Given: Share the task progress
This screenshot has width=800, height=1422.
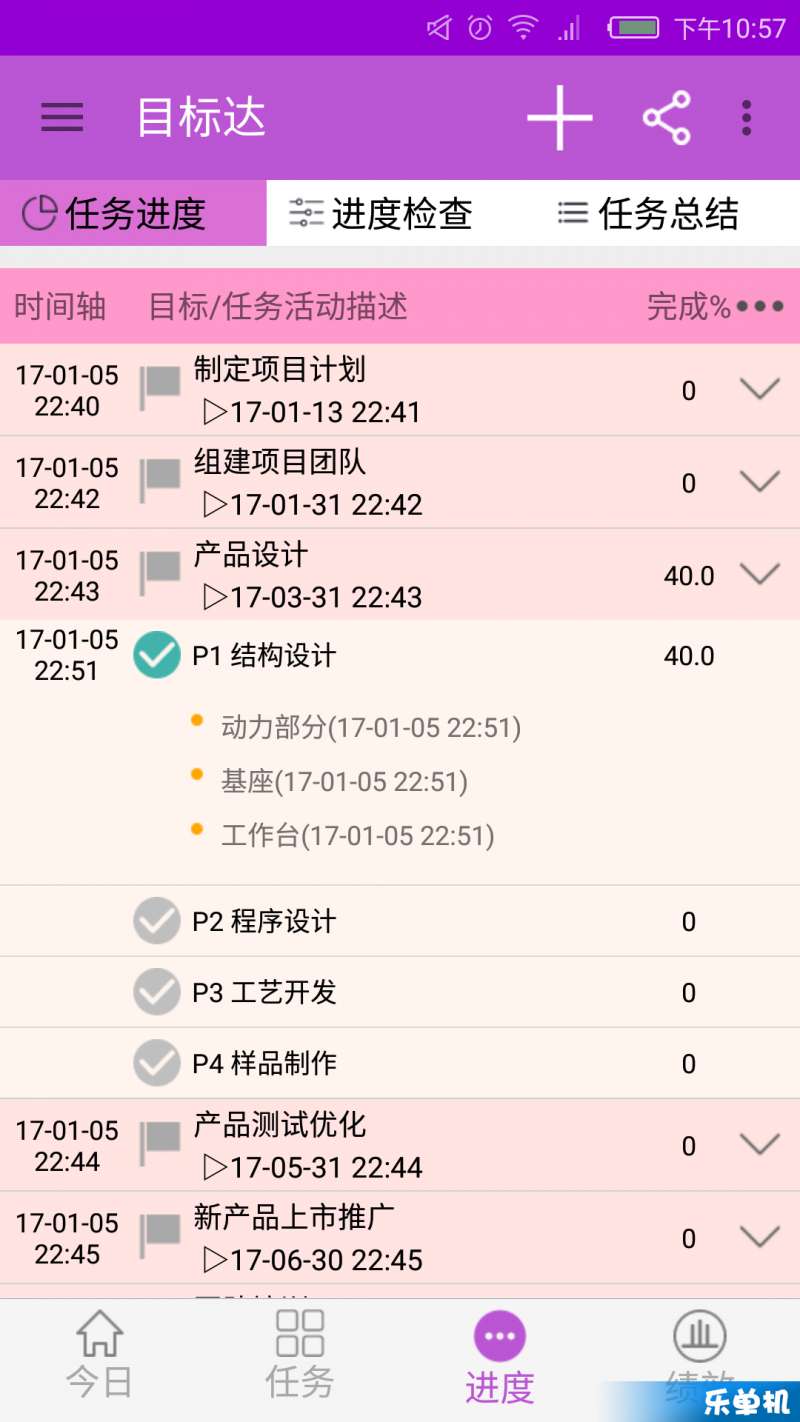Looking at the screenshot, I should pos(667,118).
